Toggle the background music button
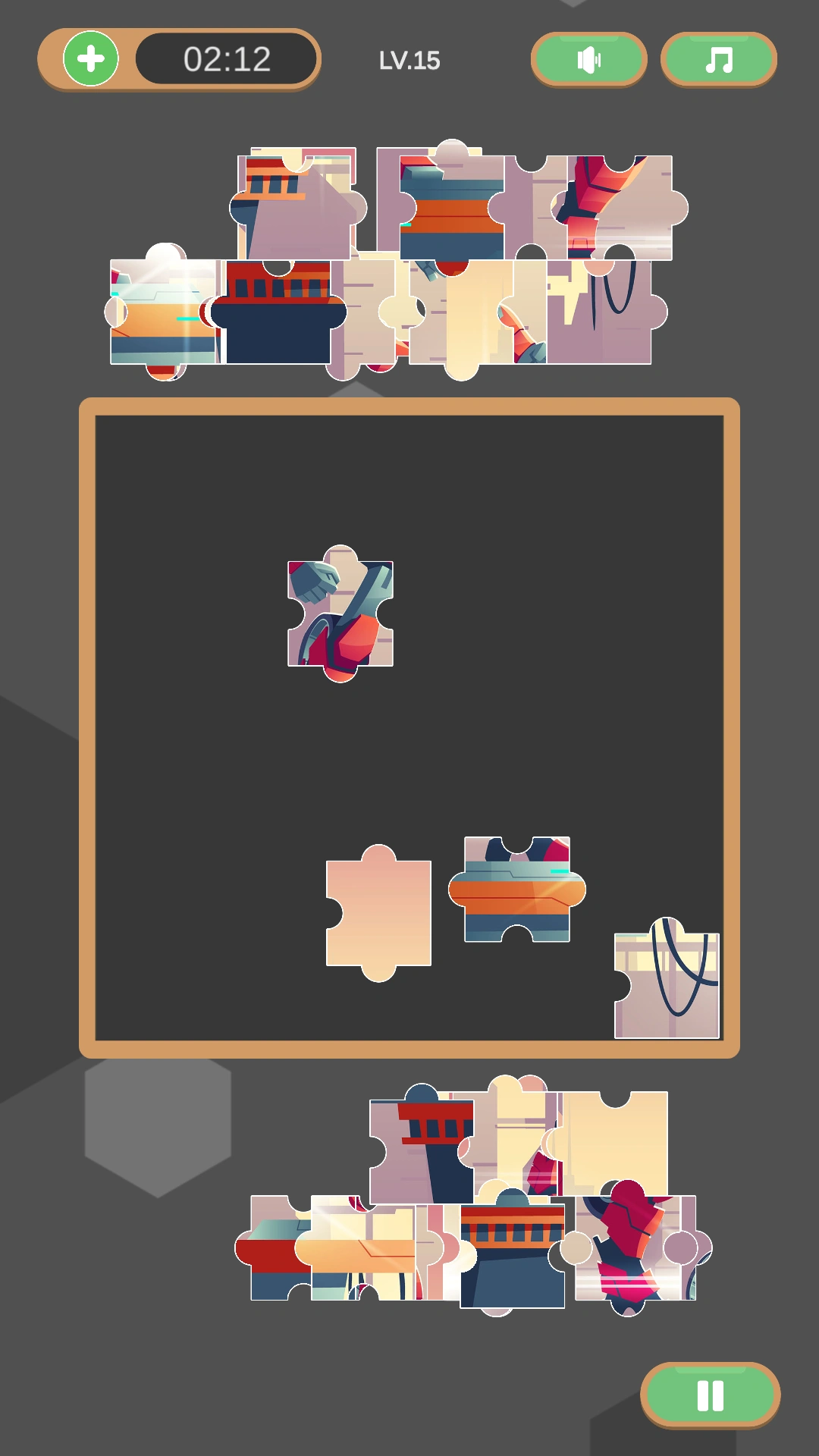 [718, 59]
